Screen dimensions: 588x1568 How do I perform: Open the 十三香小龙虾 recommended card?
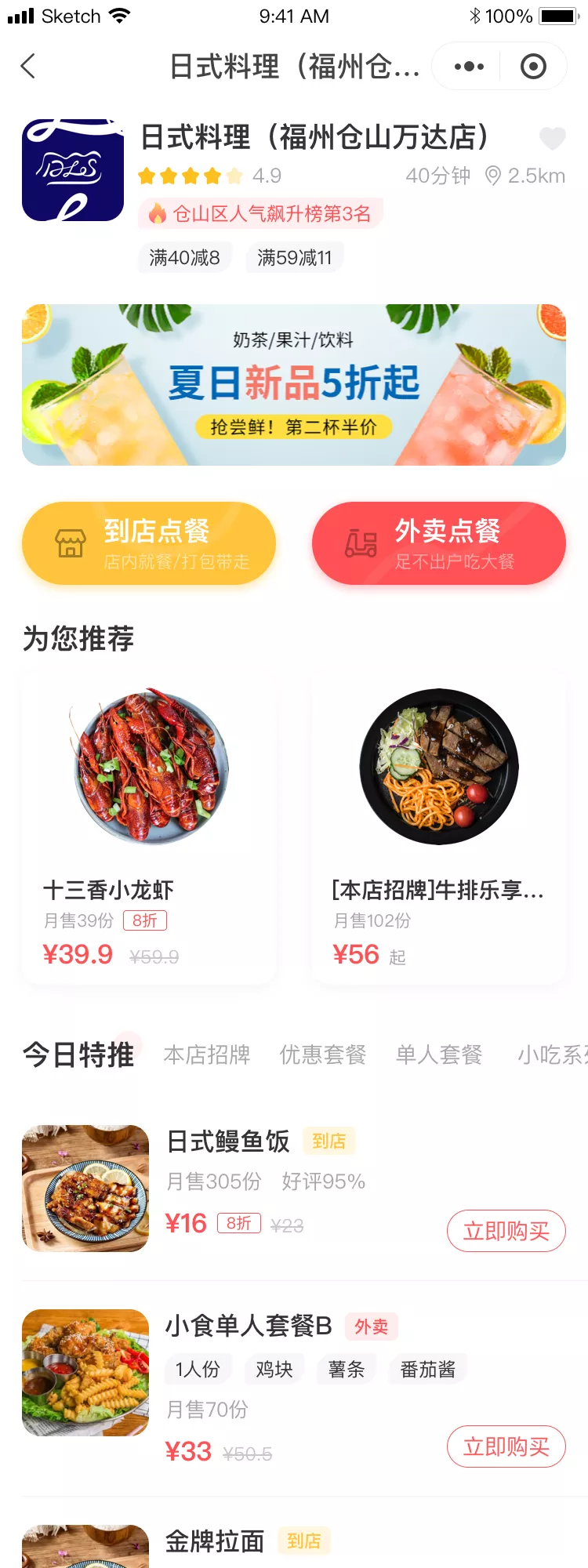[149, 827]
